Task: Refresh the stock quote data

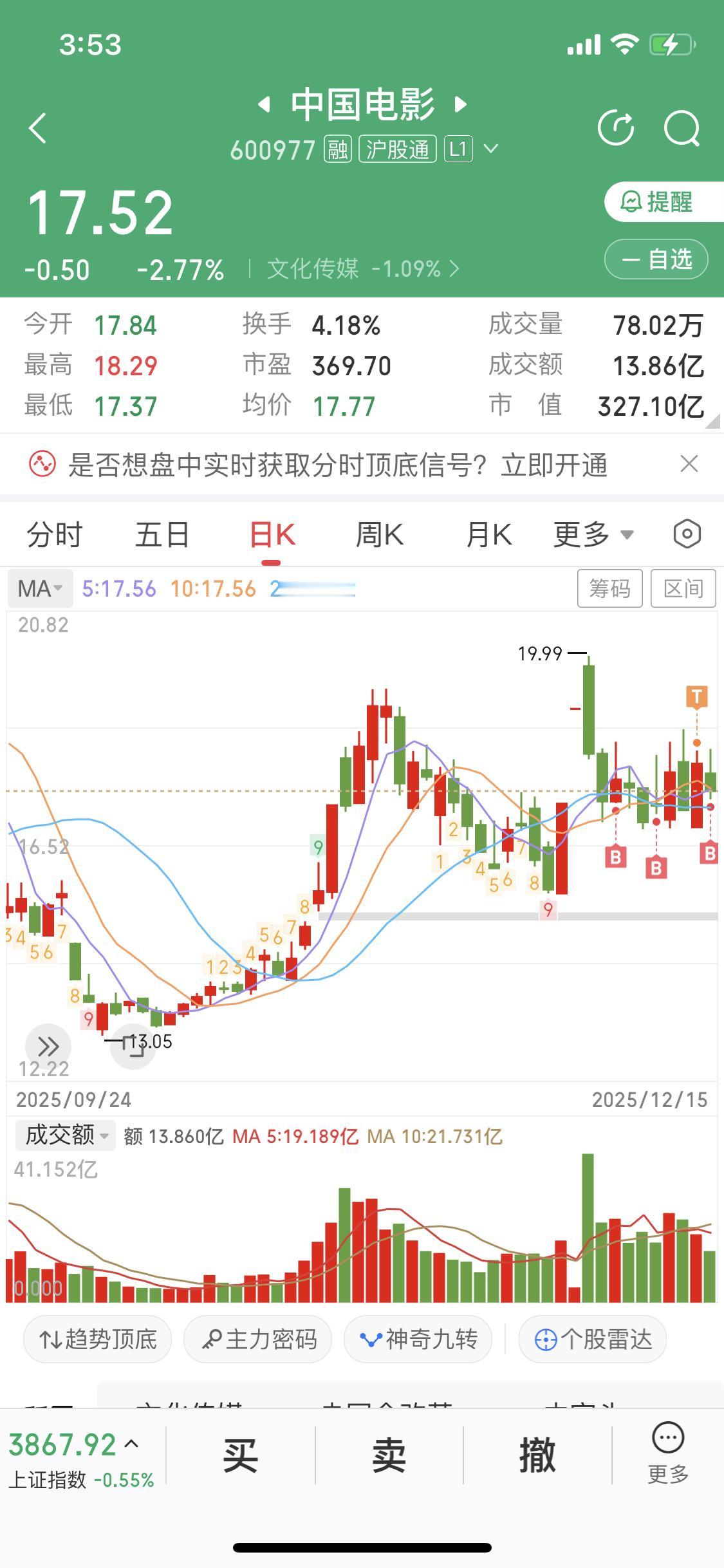Action: tap(617, 127)
